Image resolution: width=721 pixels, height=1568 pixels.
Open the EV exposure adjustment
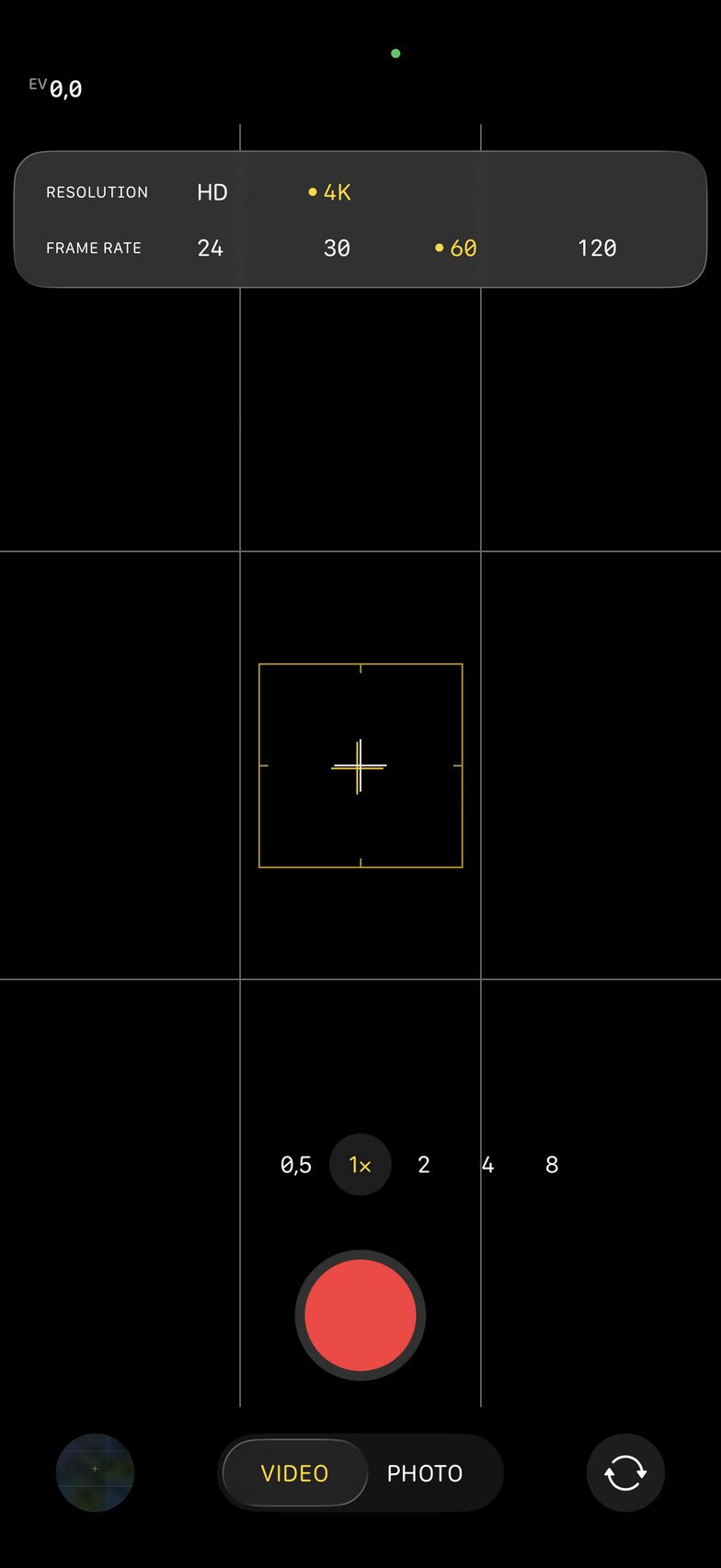pos(56,88)
